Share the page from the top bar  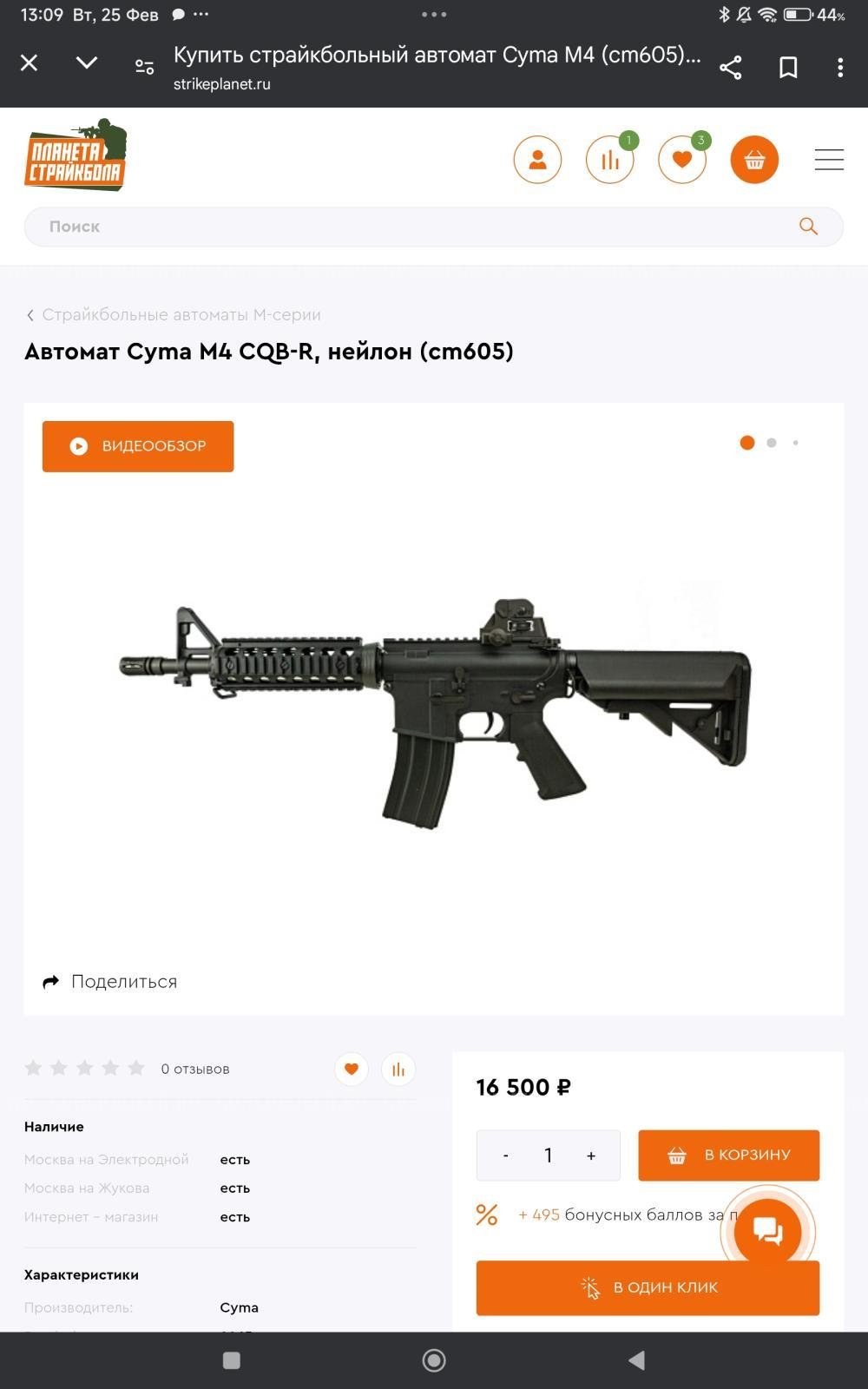730,68
